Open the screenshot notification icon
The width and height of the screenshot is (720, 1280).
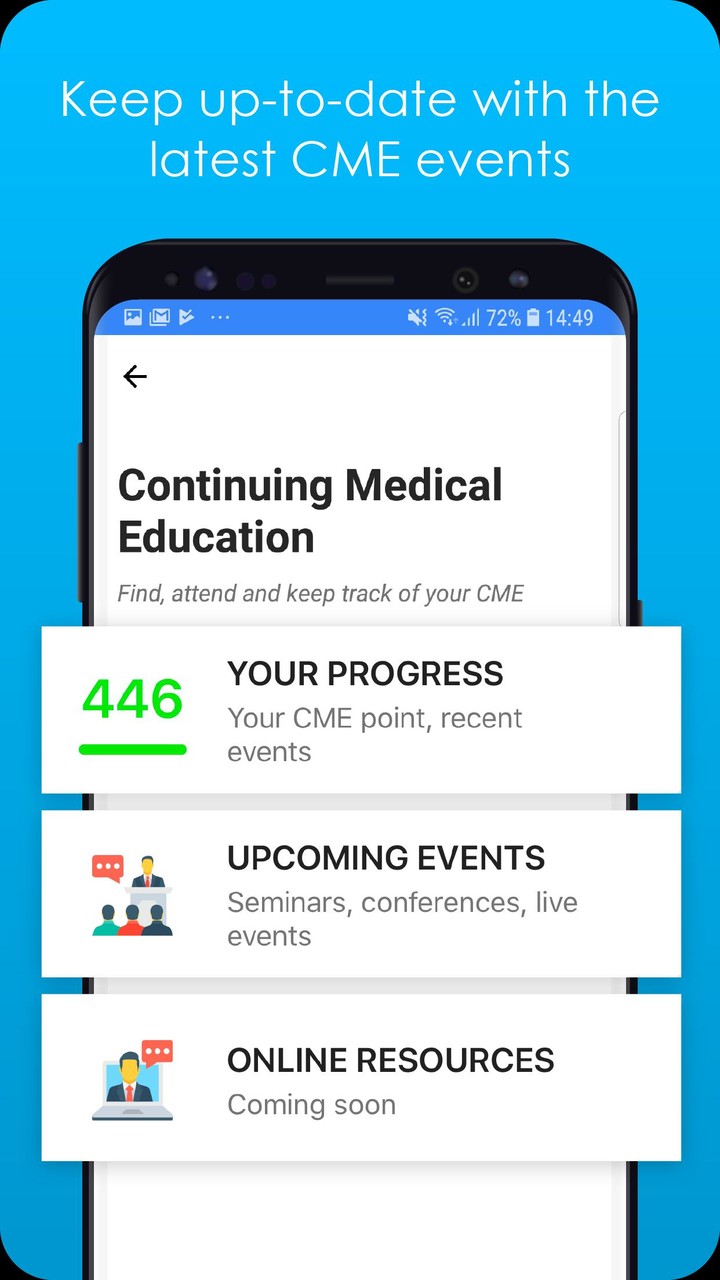(x=131, y=317)
